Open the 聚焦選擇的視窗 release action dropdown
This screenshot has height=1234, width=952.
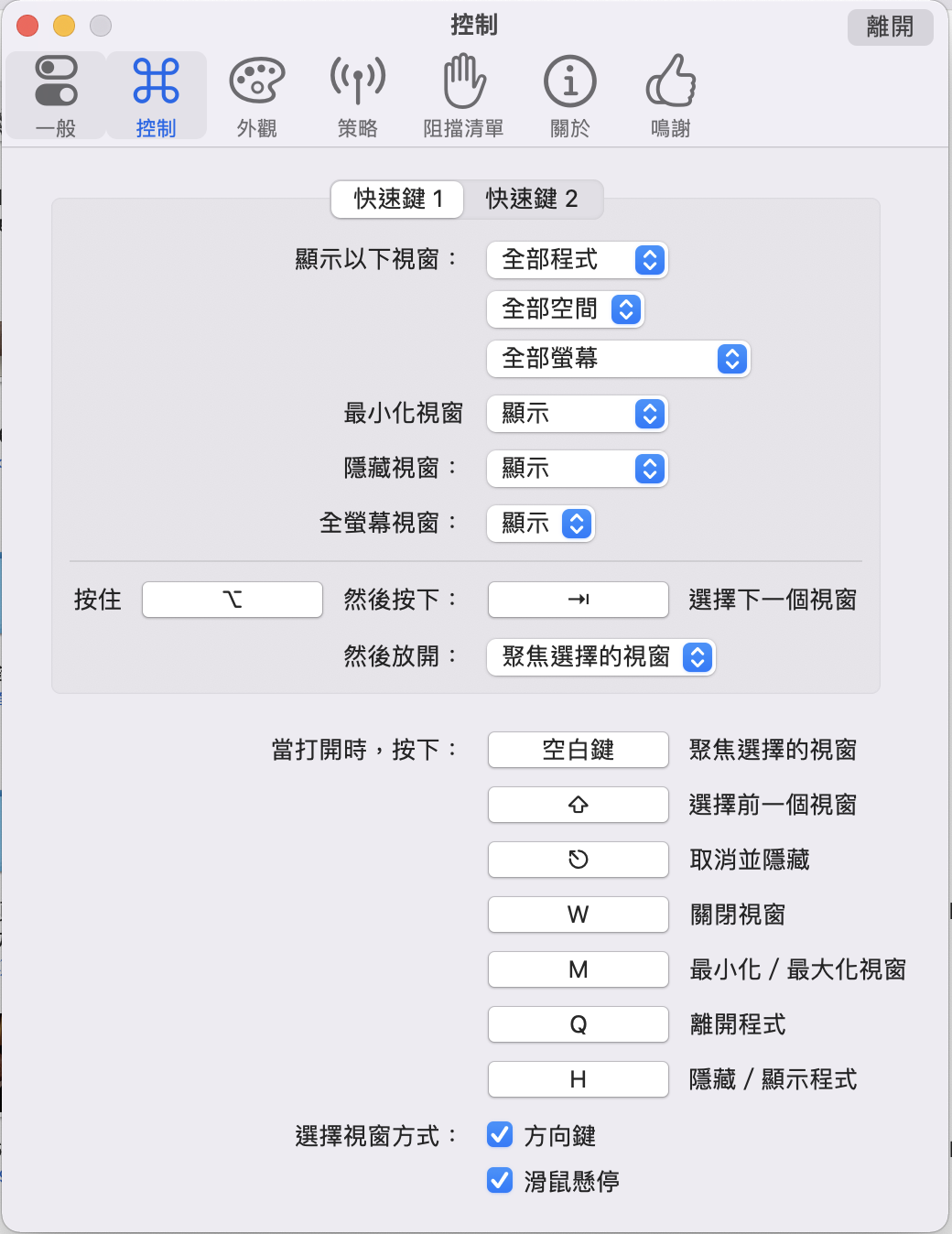click(x=600, y=657)
